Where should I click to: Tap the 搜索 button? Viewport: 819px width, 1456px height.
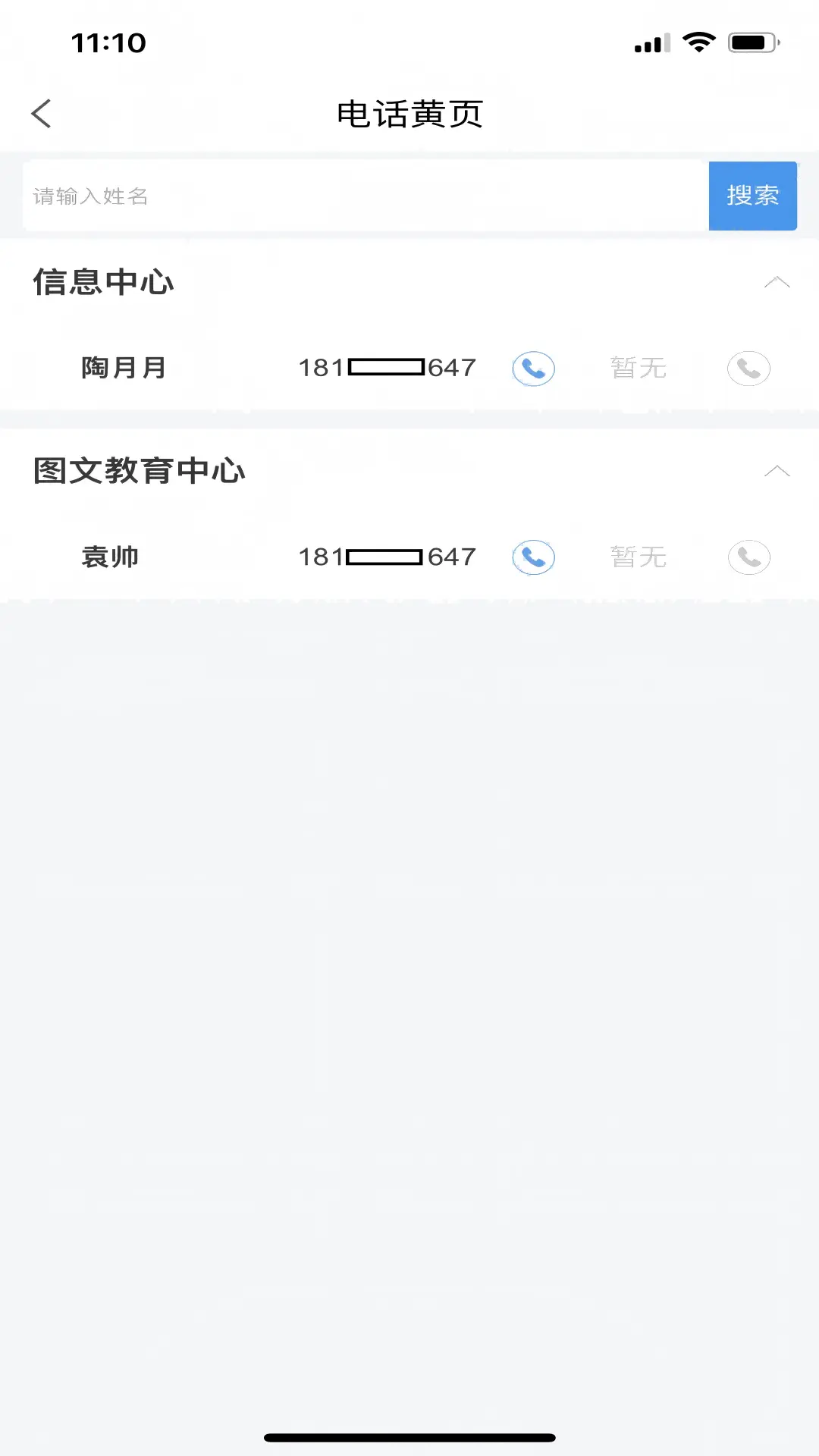[x=752, y=196]
